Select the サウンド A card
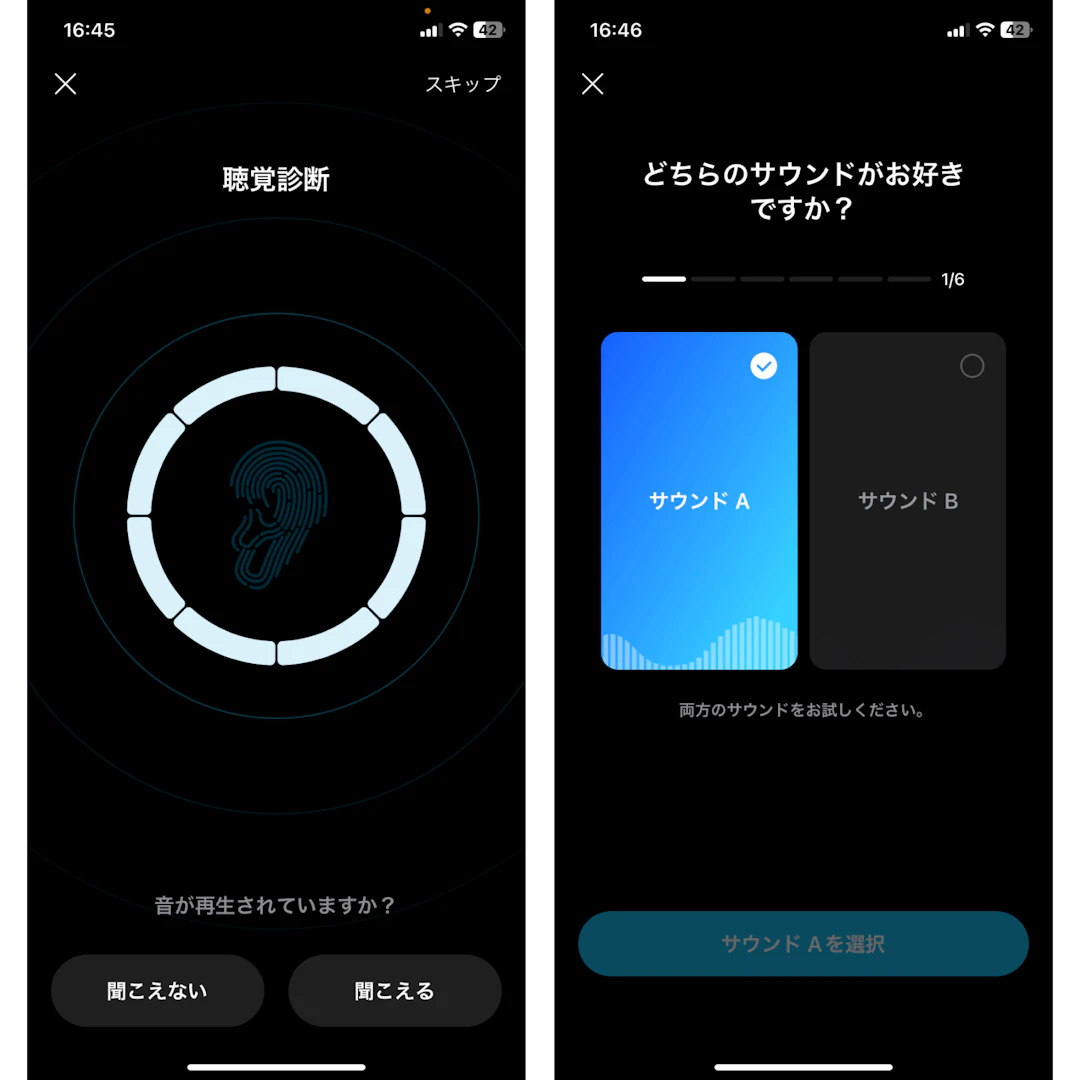This screenshot has height=1080, width=1080. click(699, 500)
